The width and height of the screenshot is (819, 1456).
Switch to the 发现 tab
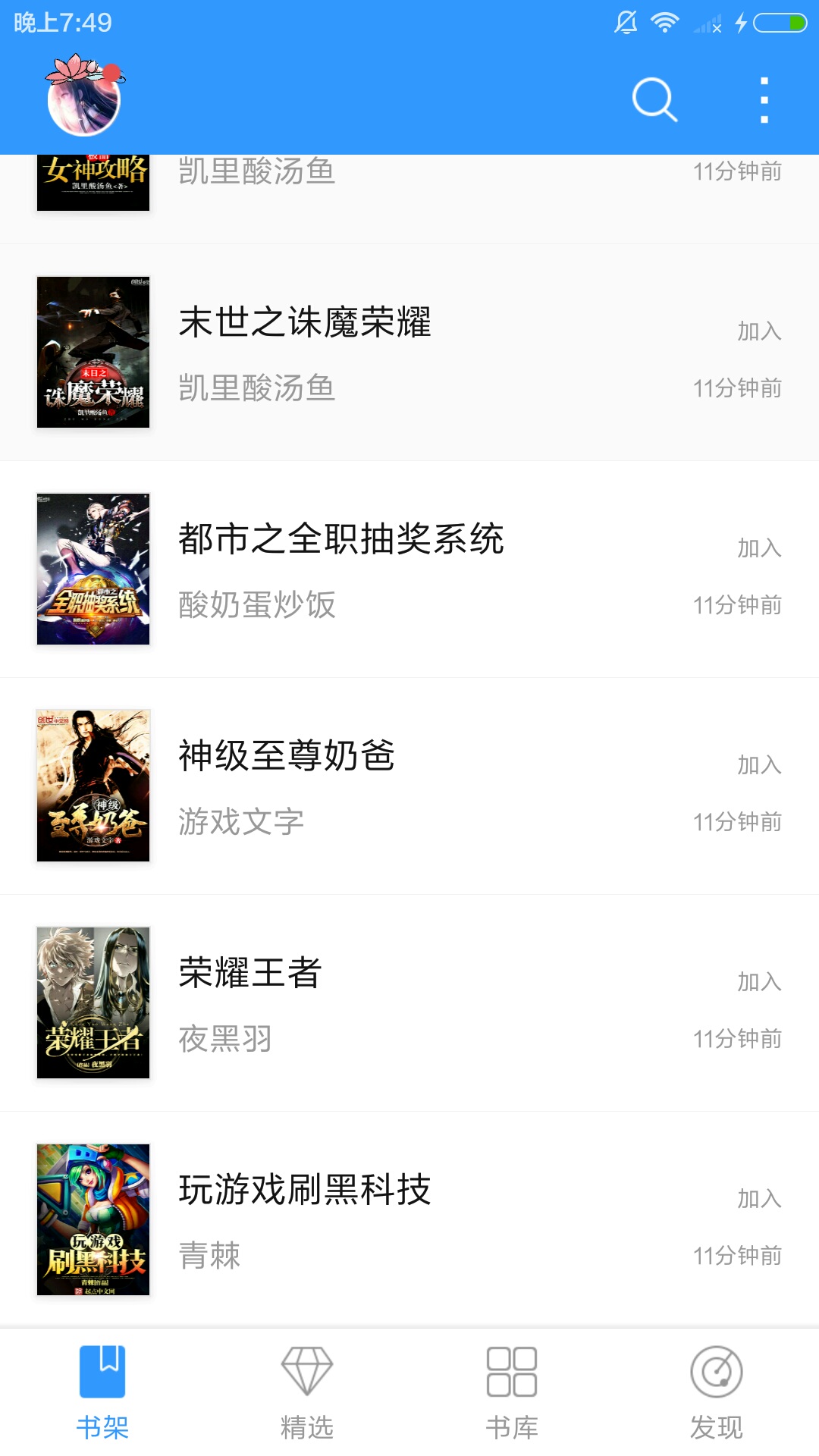coord(717,1393)
